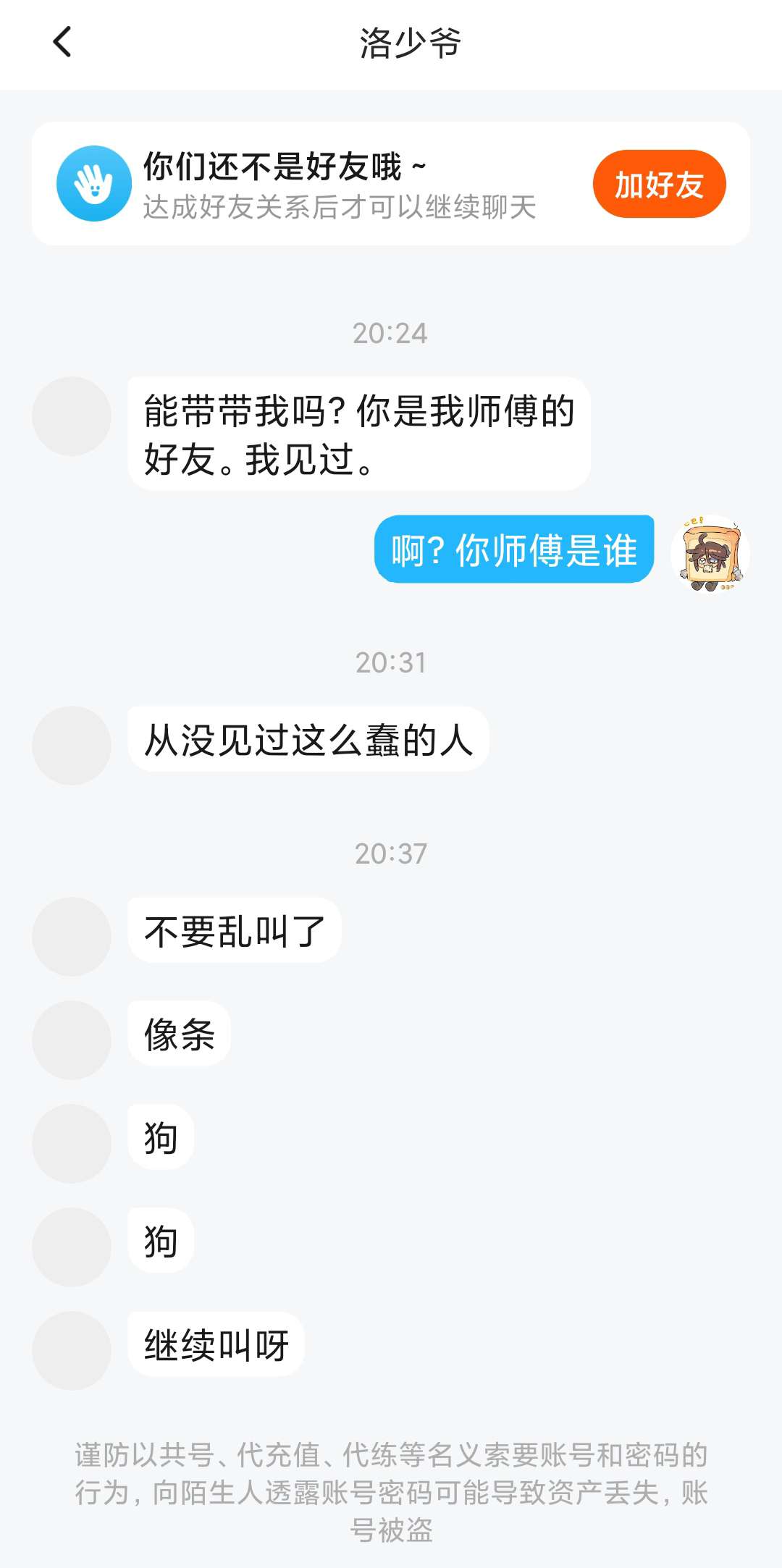Tap the 加好友 button
782x1568 pixels.
tap(659, 184)
